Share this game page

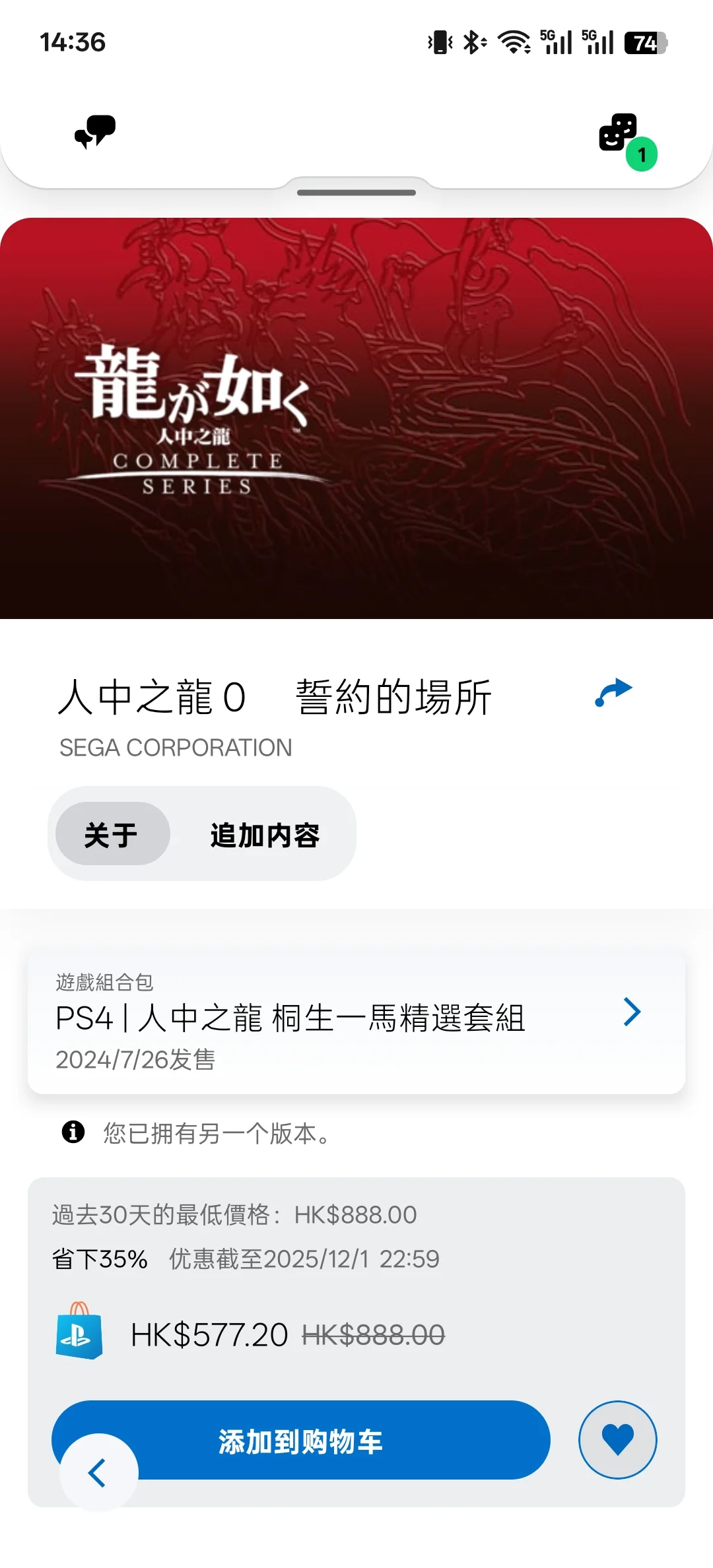point(613,693)
